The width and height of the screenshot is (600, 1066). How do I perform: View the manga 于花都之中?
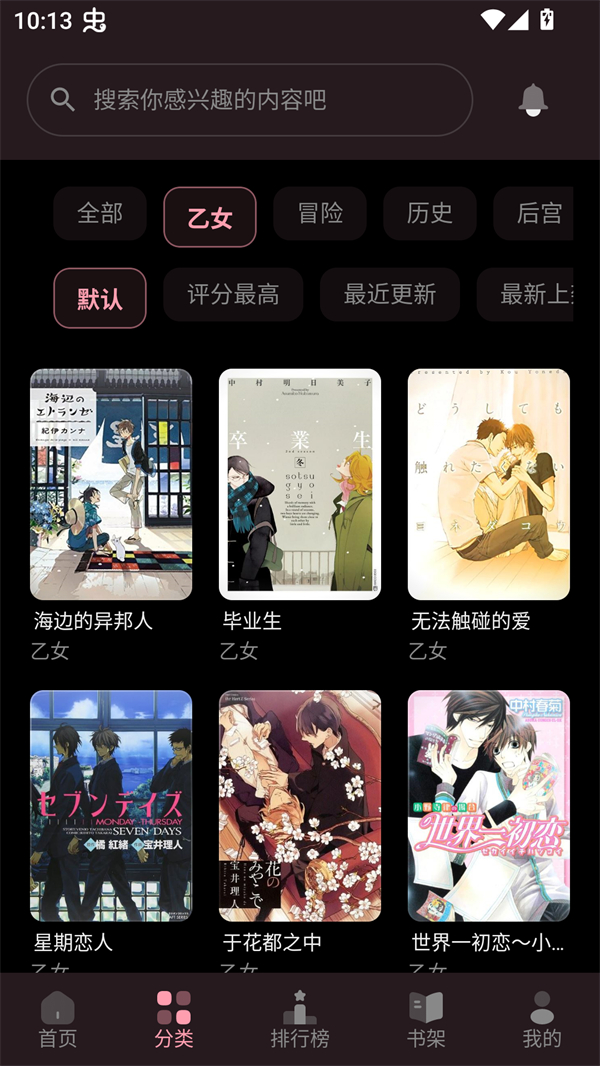point(300,805)
